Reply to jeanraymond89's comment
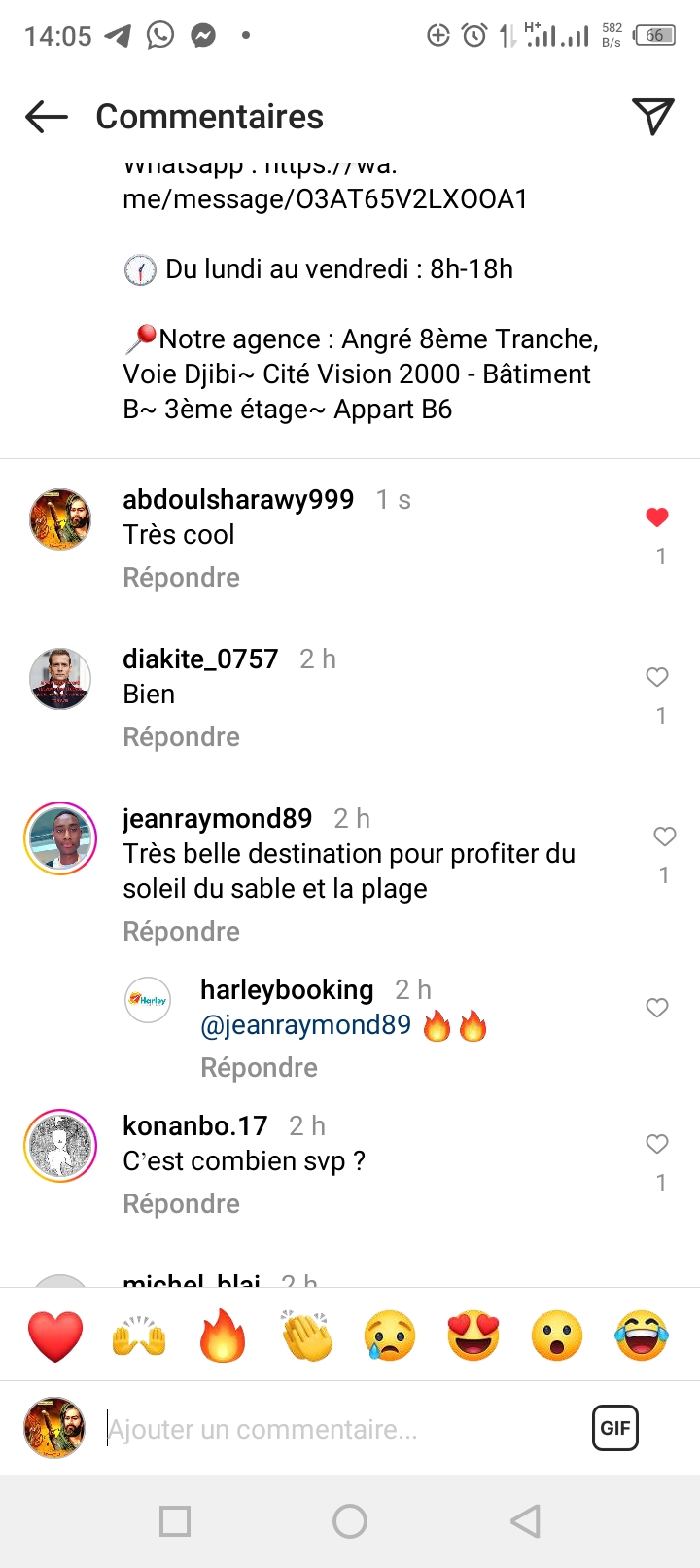 click(181, 932)
